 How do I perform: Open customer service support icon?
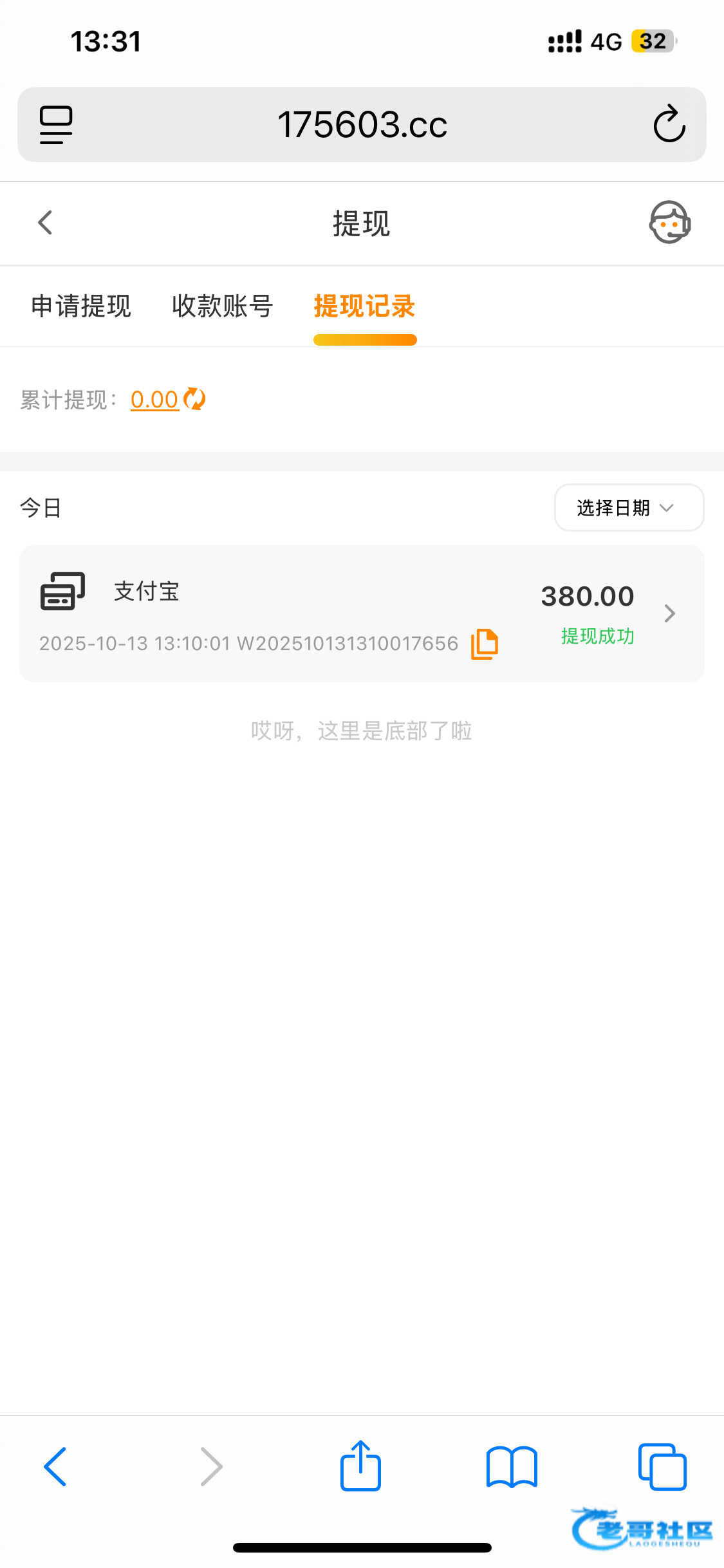pyautogui.click(x=669, y=223)
